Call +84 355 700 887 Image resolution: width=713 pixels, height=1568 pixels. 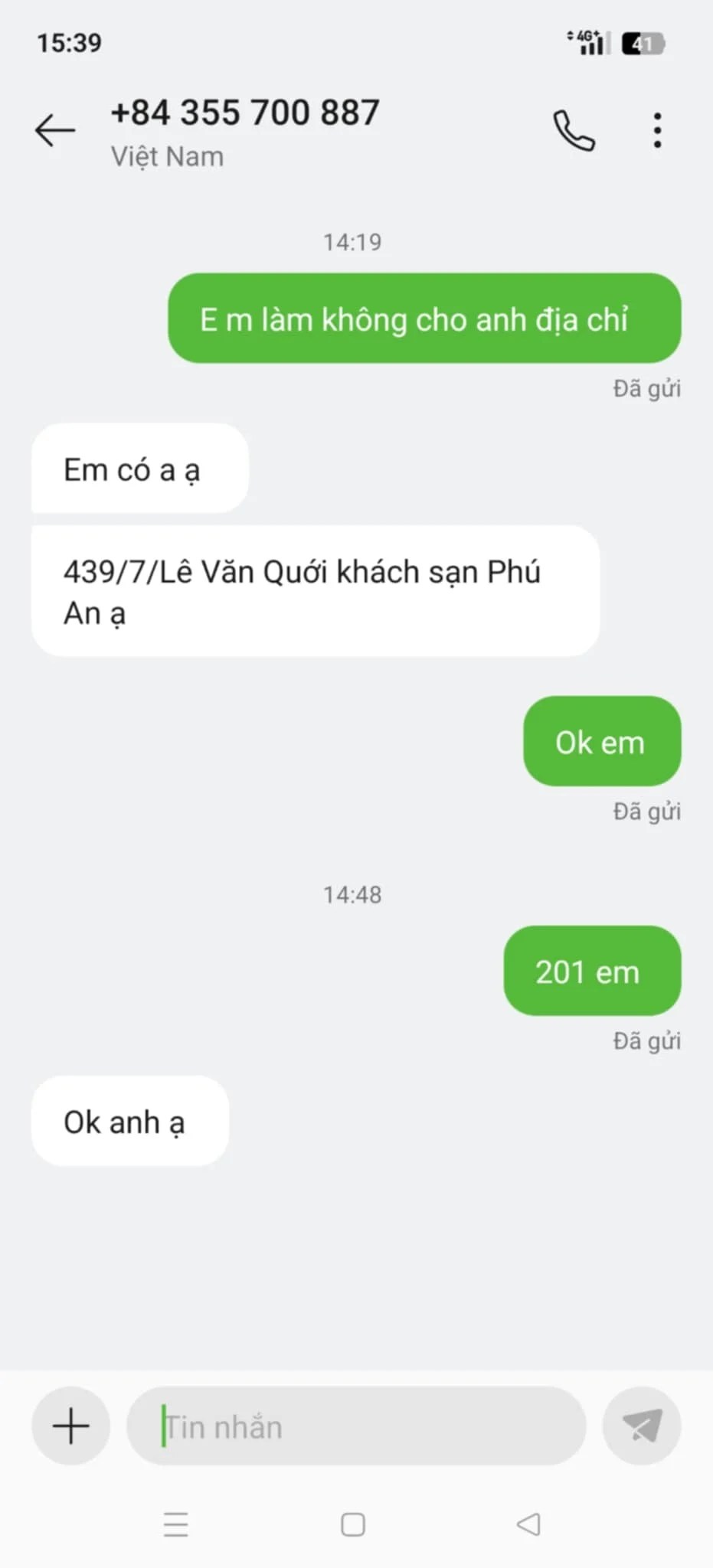coord(574,130)
